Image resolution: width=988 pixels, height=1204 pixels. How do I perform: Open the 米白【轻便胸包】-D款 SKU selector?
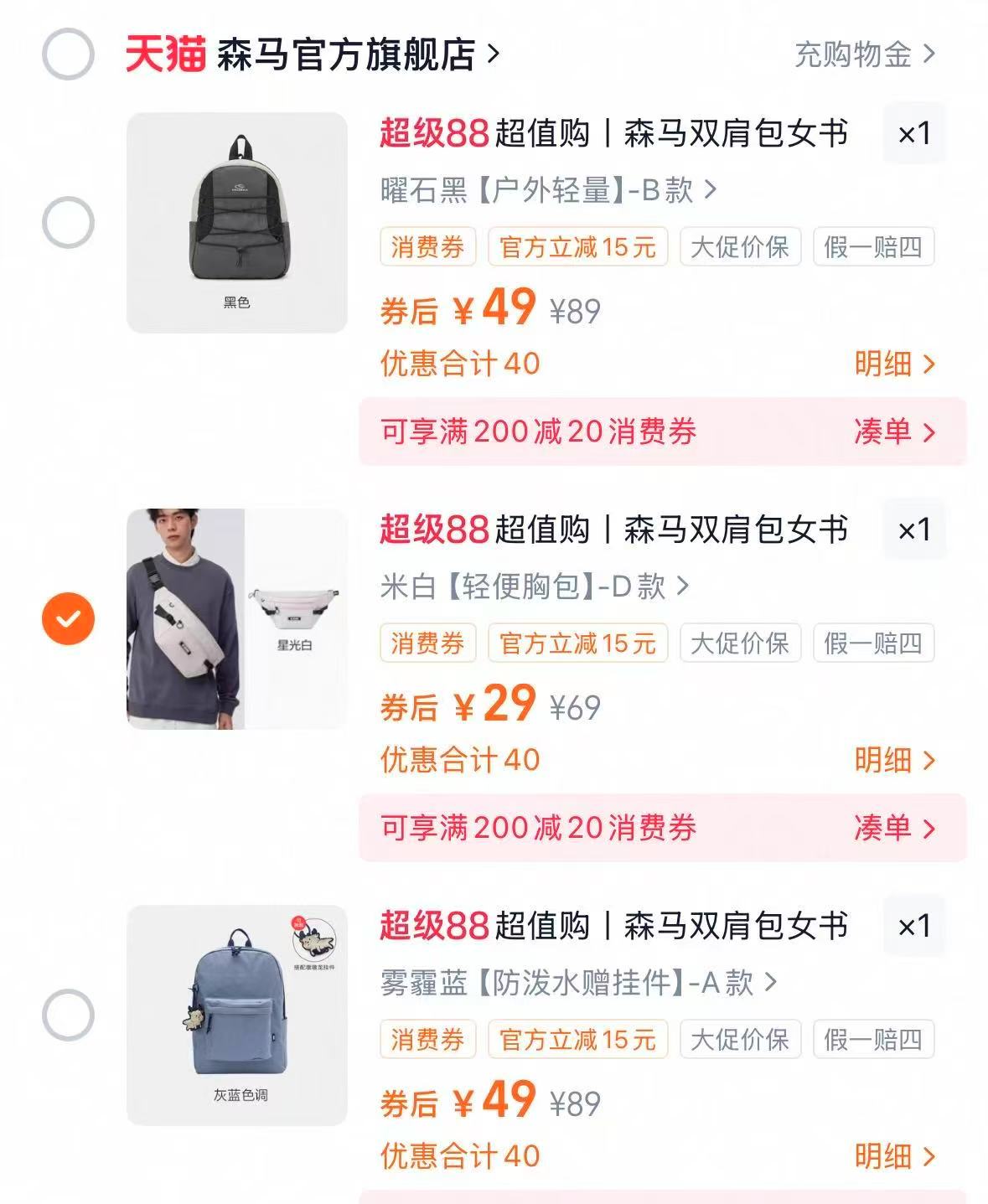tap(528, 586)
